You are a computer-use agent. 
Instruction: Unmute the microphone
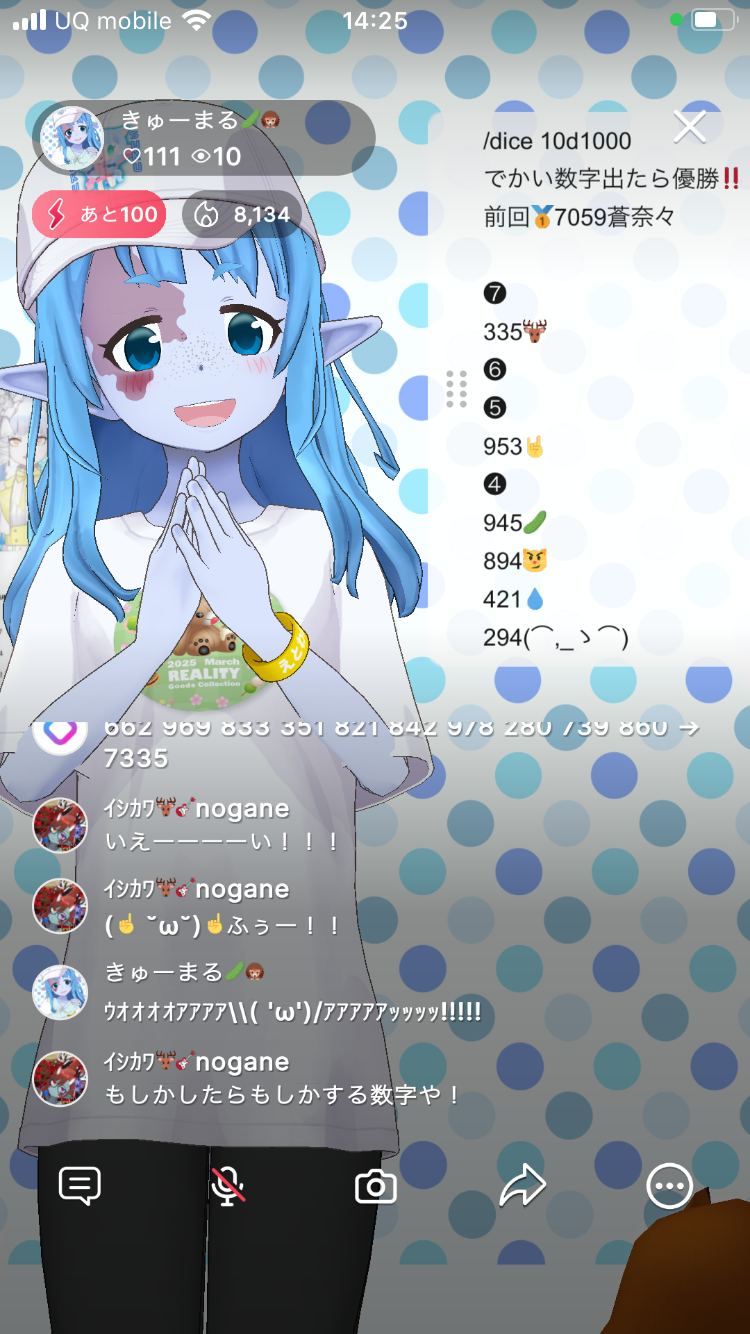(x=228, y=1187)
